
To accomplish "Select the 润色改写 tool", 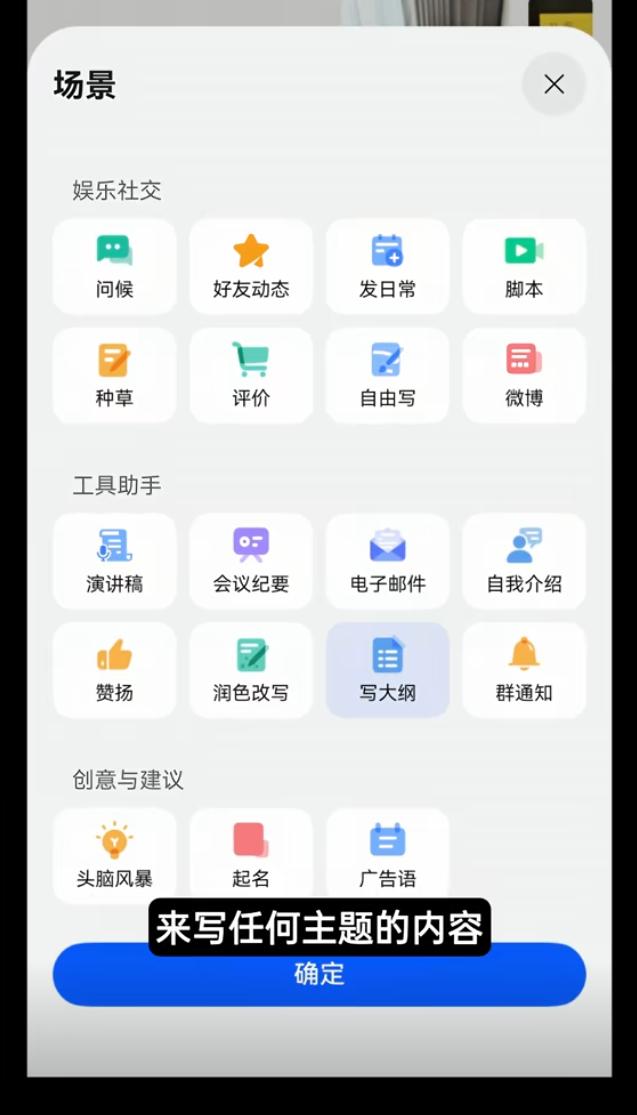I will pyautogui.click(x=251, y=670).
